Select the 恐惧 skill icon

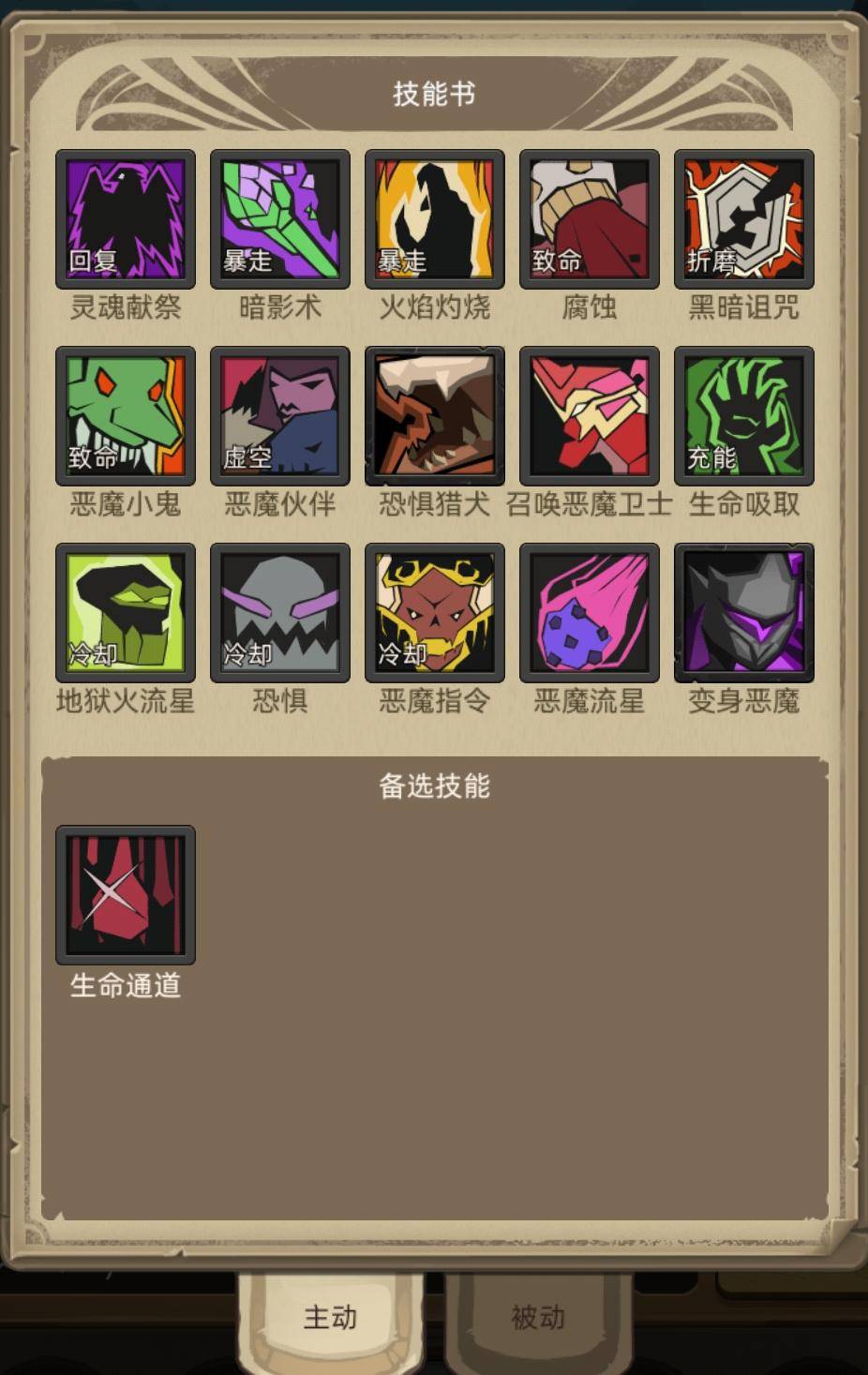point(280,613)
